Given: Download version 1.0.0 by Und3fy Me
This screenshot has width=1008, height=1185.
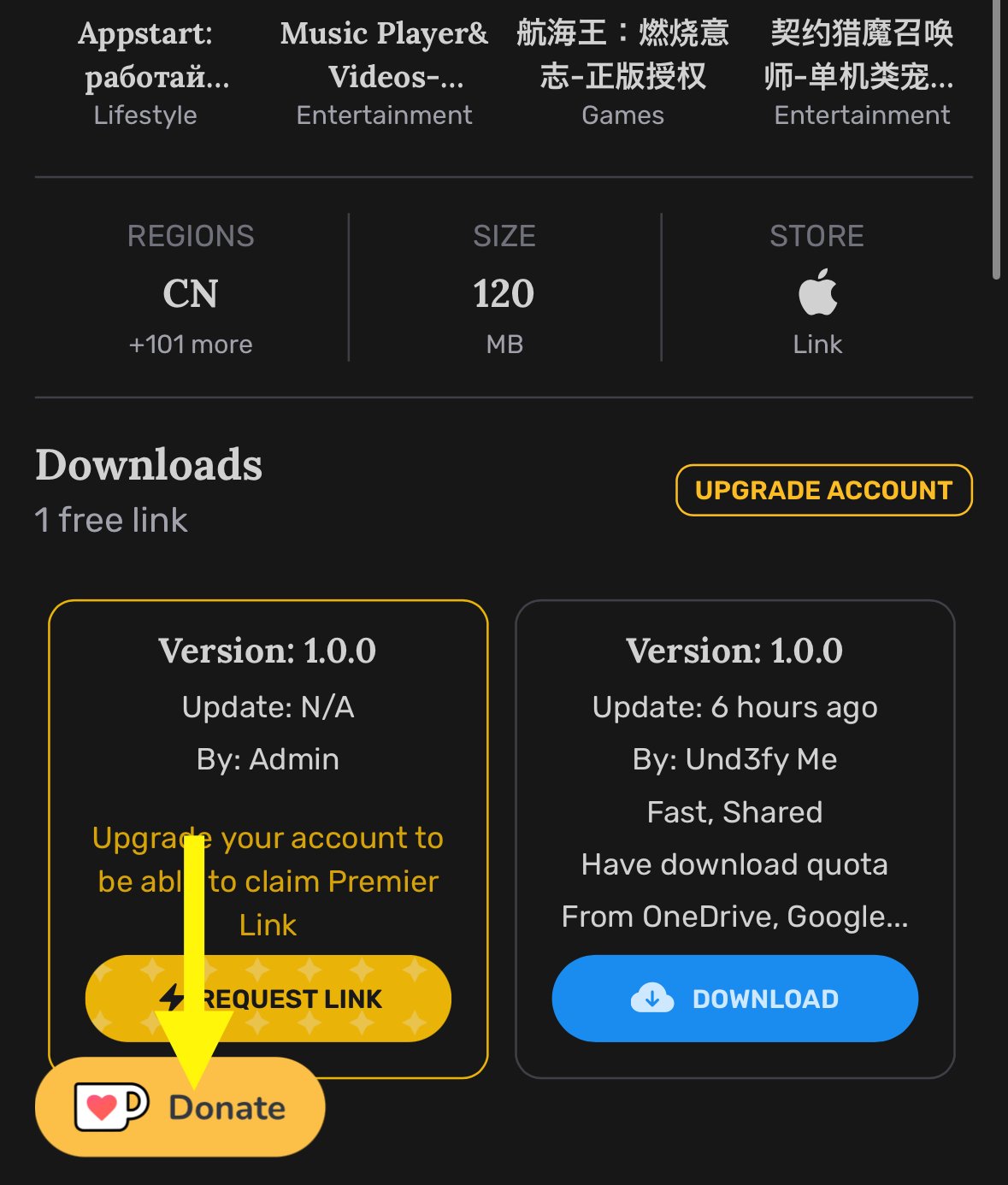Looking at the screenshot, I should 734,998.
